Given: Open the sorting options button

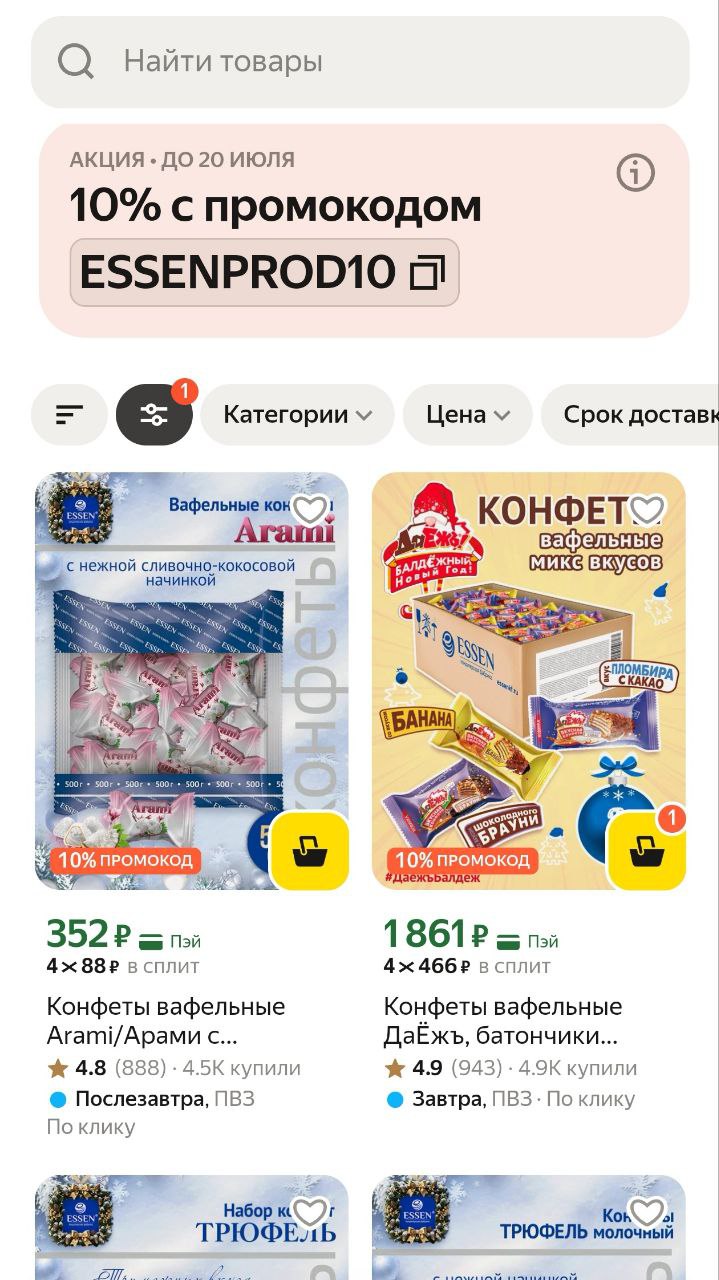Looking at the screenshot, I should pos(69,414).
